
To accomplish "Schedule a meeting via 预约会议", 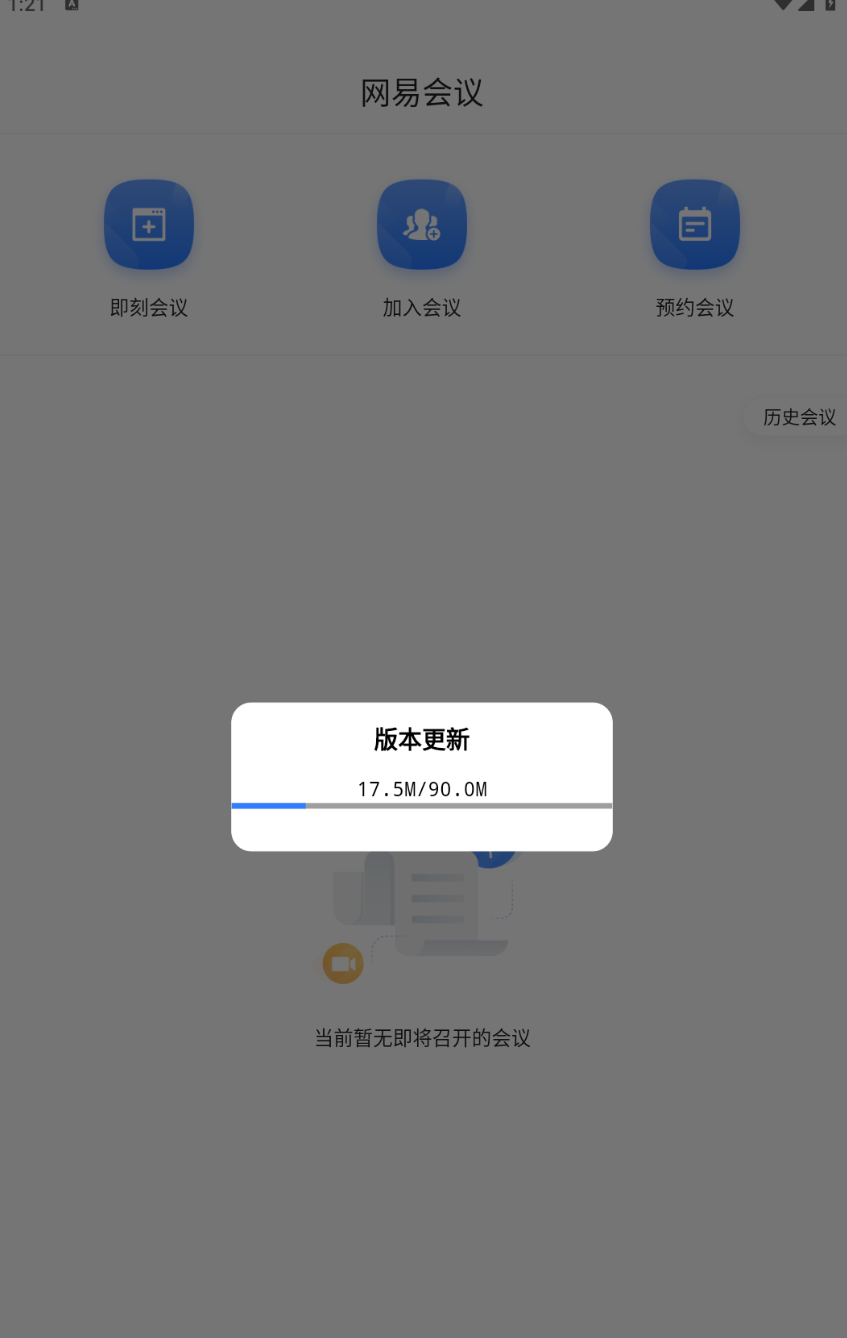I will (x=695, y=225).
